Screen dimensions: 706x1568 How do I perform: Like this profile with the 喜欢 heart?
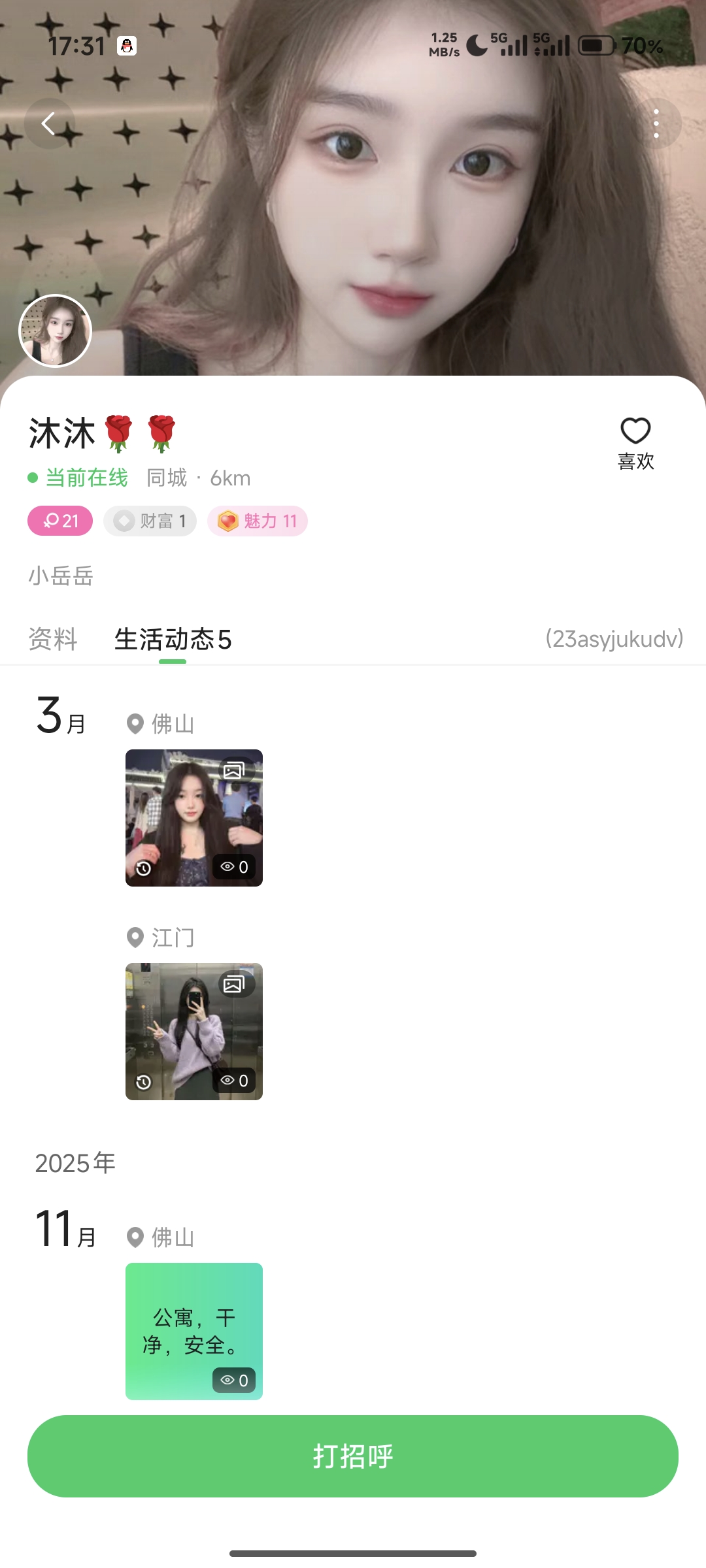(635, 442)
